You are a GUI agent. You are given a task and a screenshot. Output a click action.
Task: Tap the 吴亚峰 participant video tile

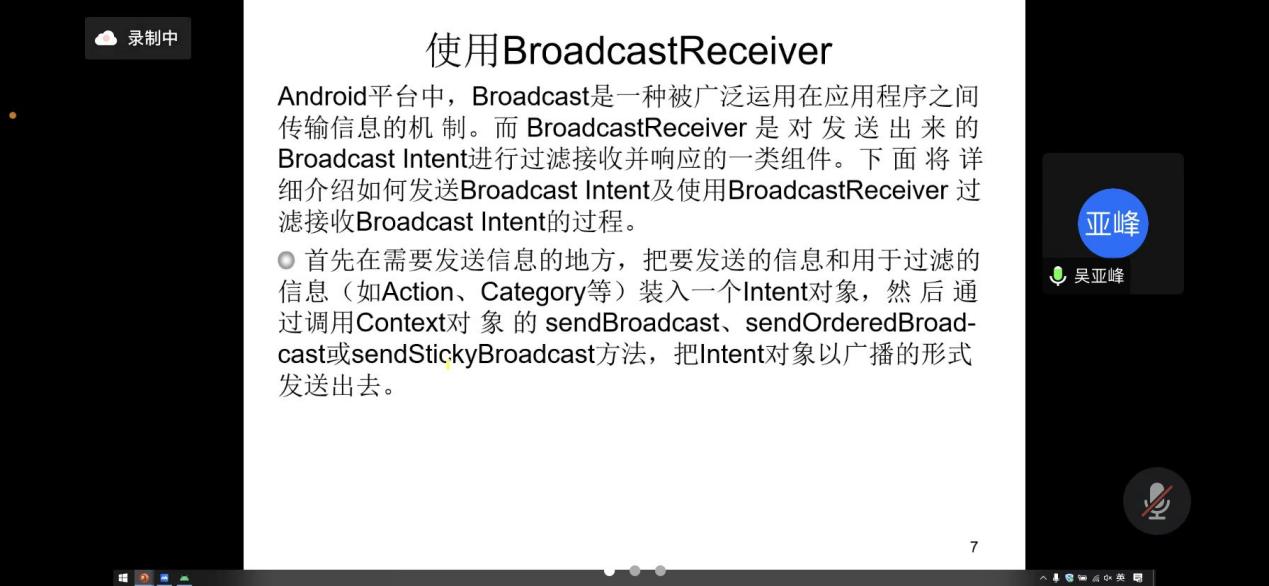tap(1112, 224)
